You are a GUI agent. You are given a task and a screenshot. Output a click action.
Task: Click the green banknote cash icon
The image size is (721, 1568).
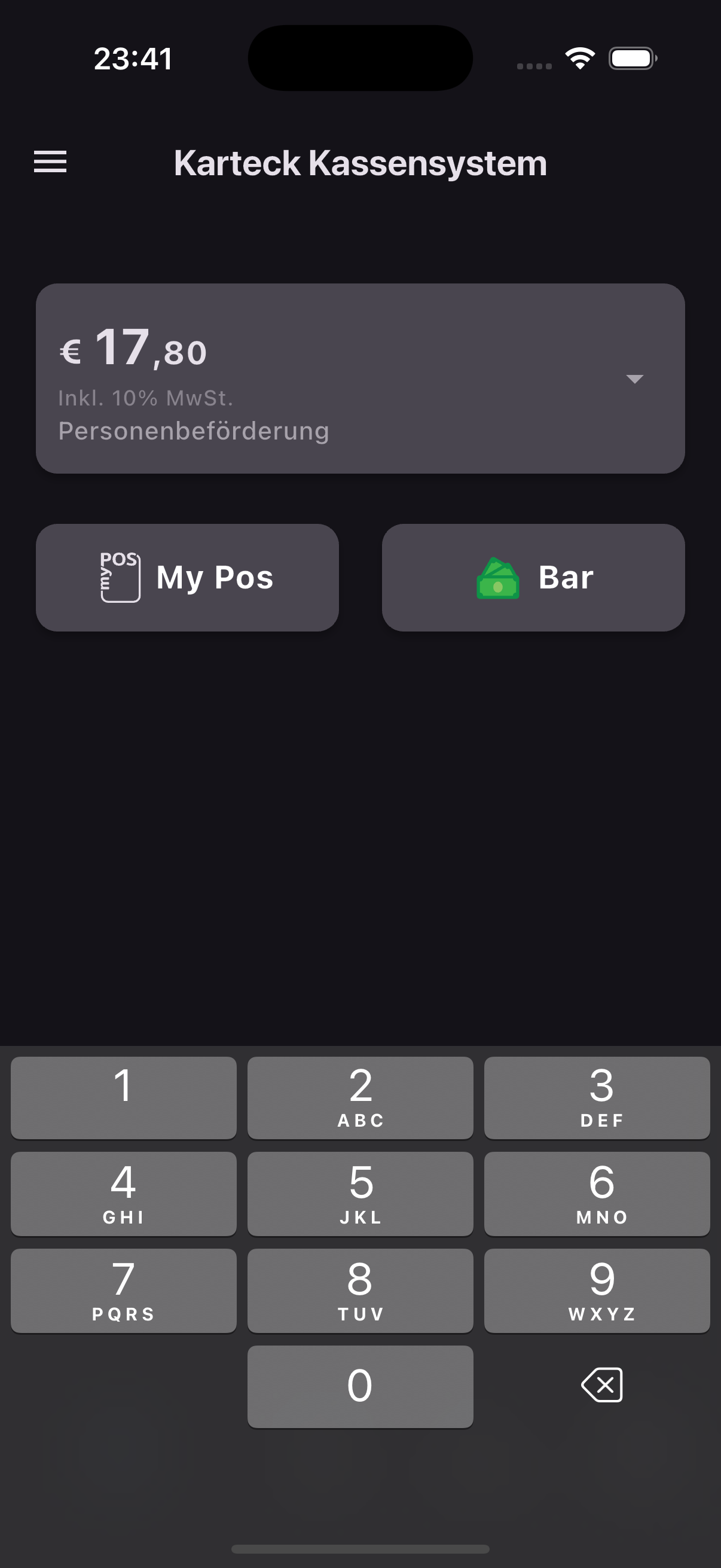pos(497,579)
